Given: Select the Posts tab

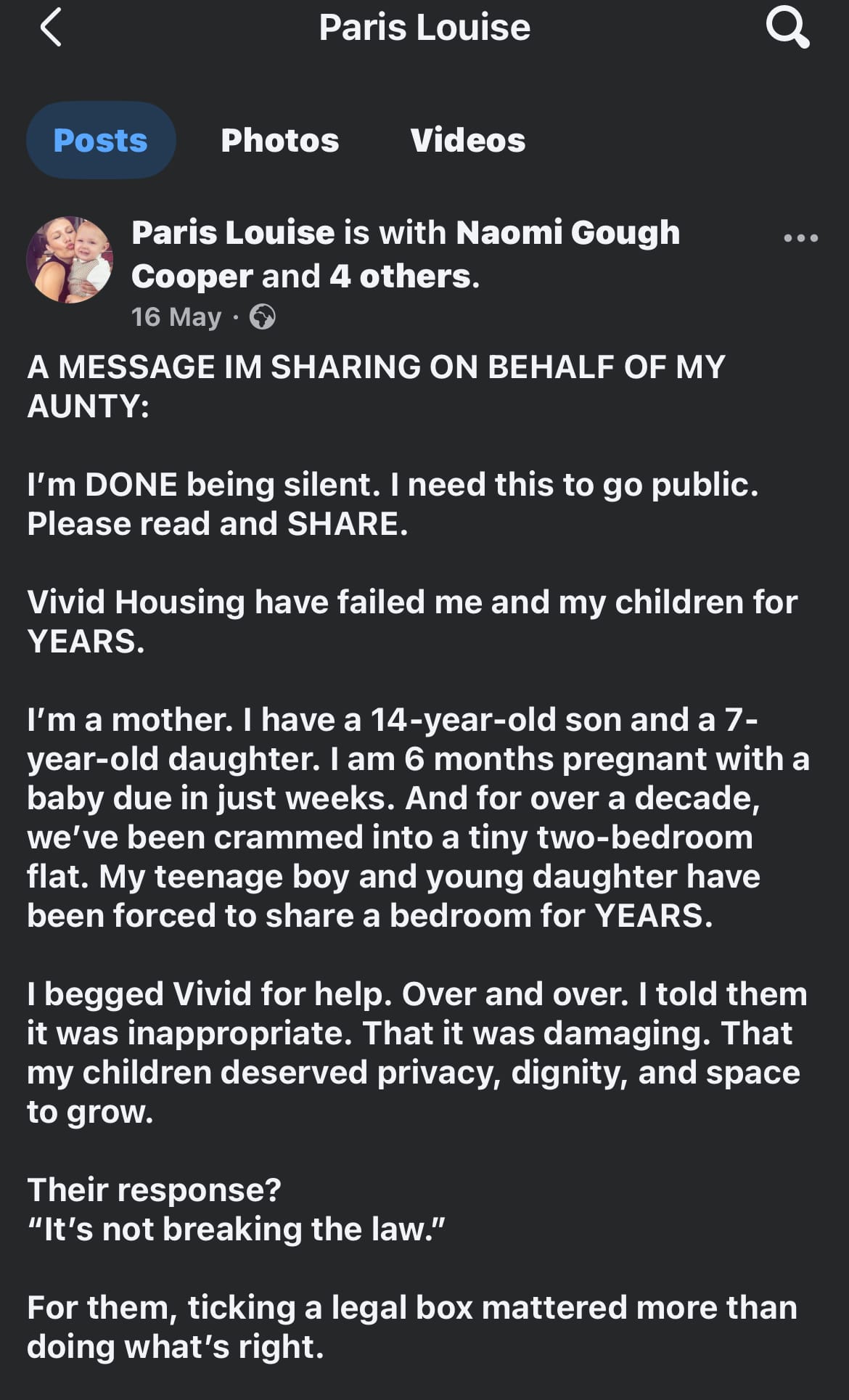Looking at the screenshot, I should (101, 140).
